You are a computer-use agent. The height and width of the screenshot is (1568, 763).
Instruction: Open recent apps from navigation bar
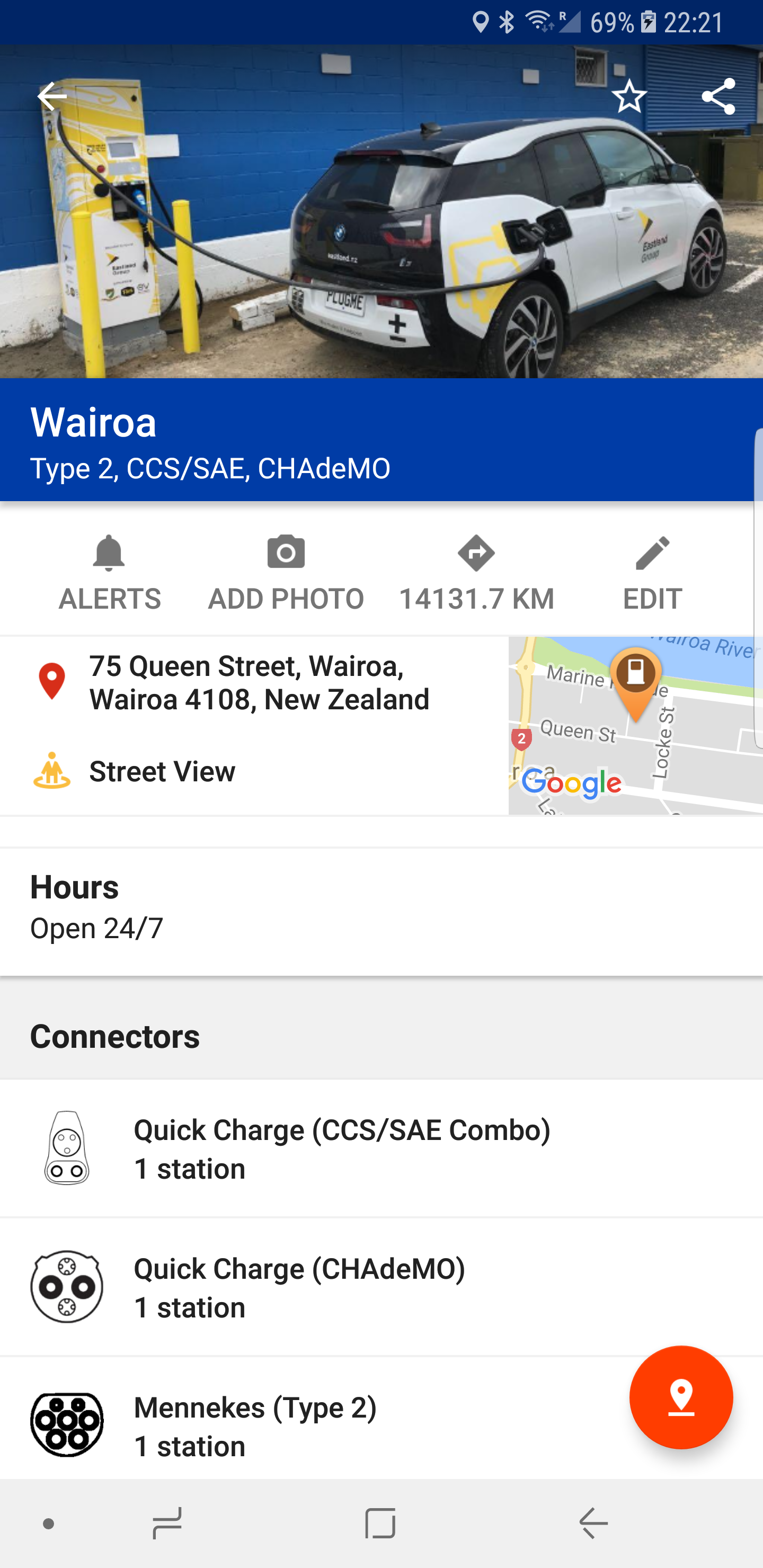pos(167,1524)
